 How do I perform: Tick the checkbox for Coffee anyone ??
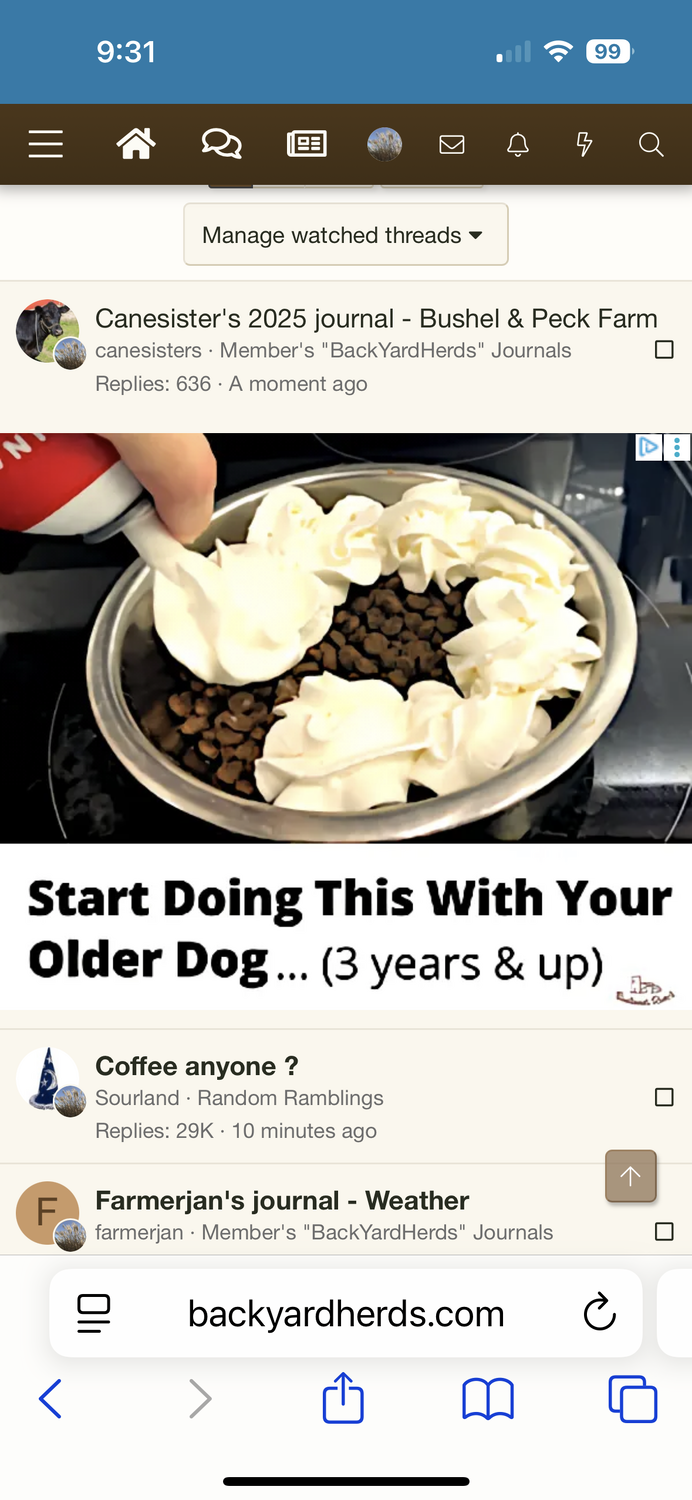(x=664, y=1097)
